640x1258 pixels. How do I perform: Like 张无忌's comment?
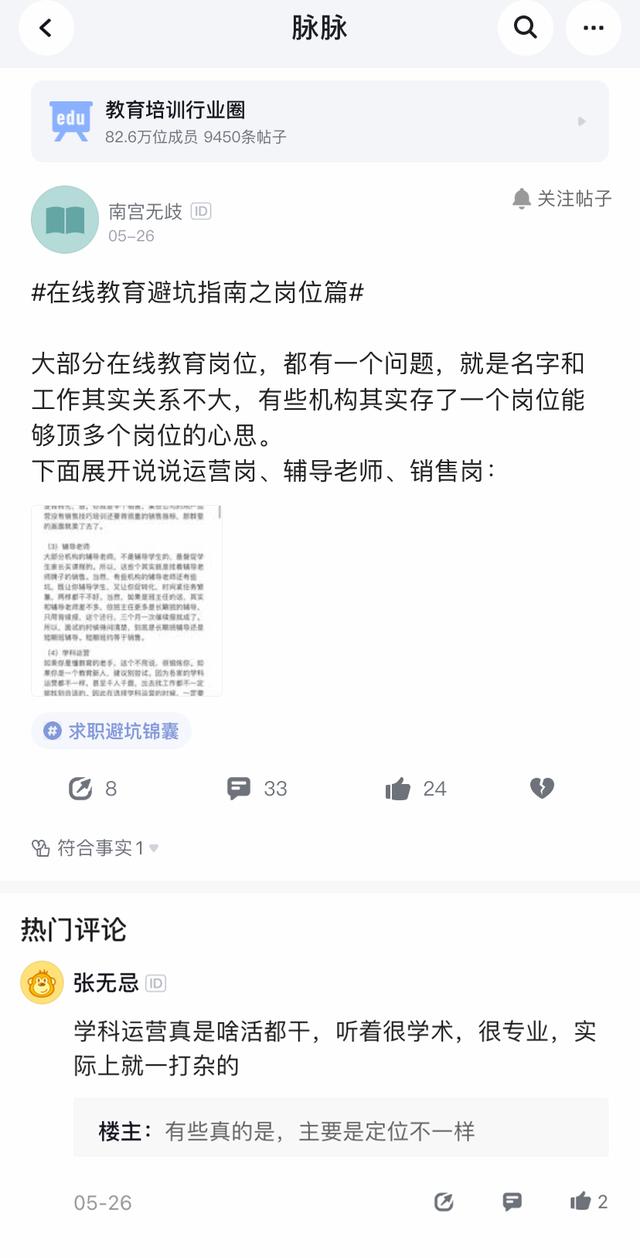588,1202
